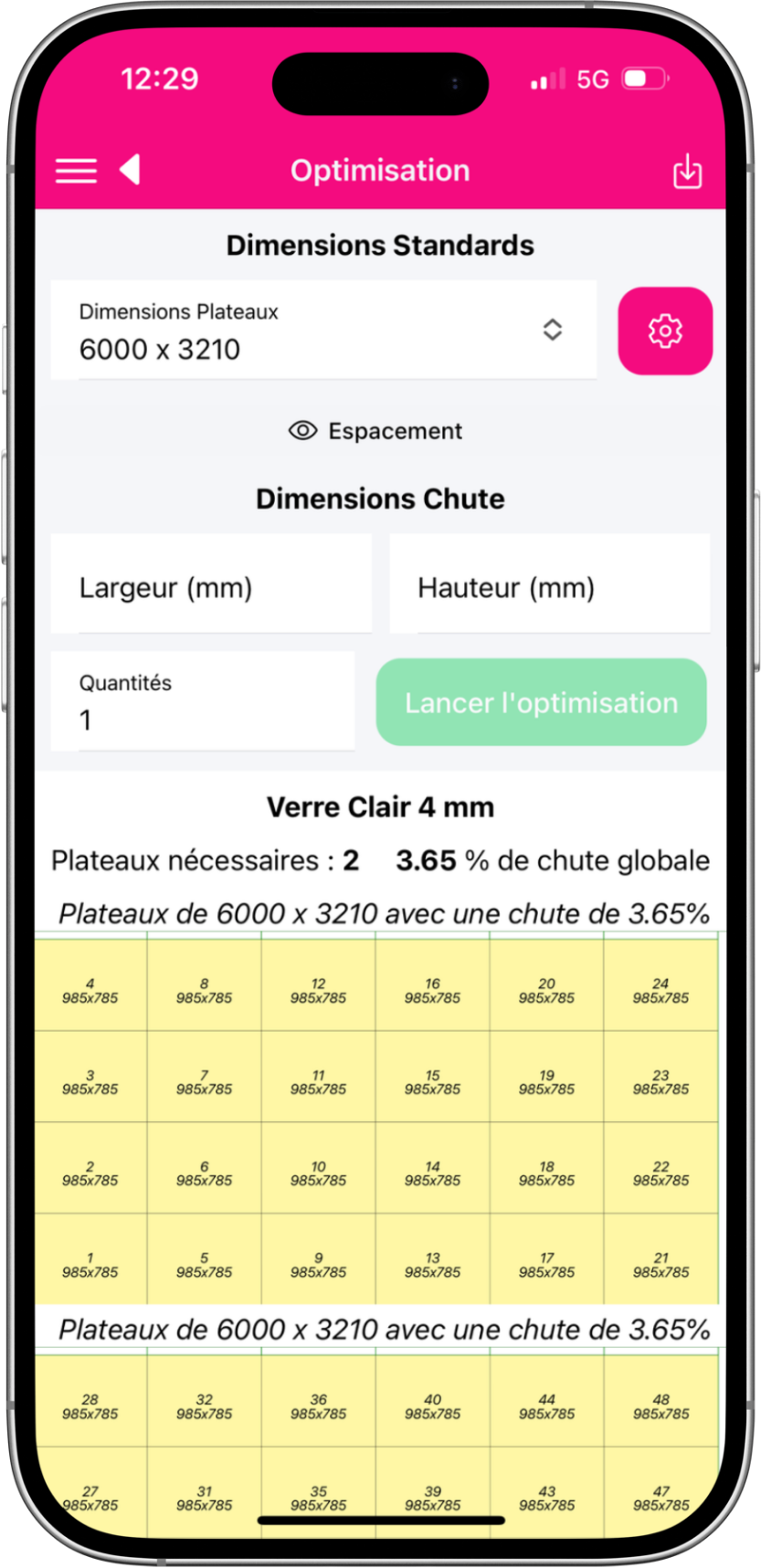Expand the Dimensions Plateaux dropdown

pos(323,331)
